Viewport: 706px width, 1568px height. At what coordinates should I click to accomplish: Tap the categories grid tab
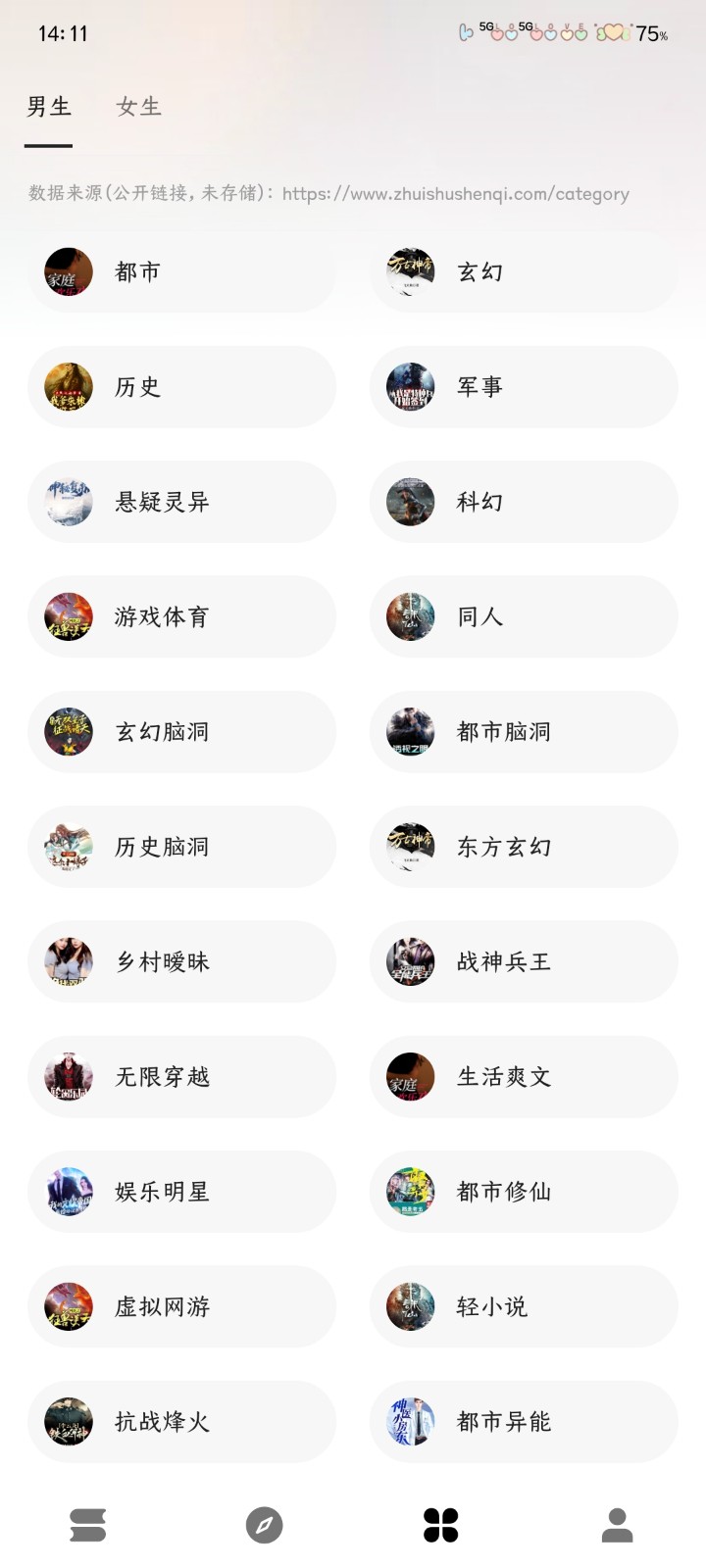point(440,1525)
